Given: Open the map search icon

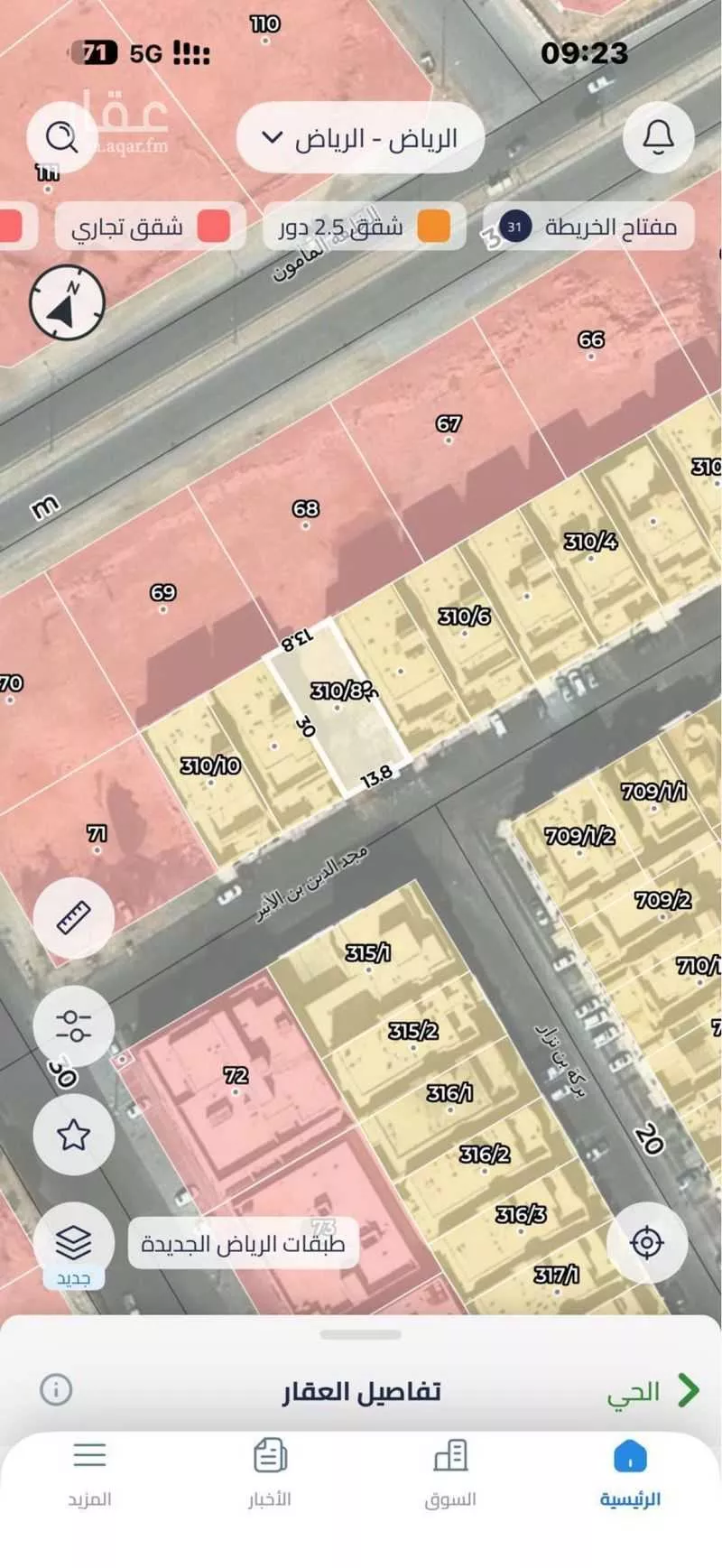Looking at the screenshot, I should [61, 137].
